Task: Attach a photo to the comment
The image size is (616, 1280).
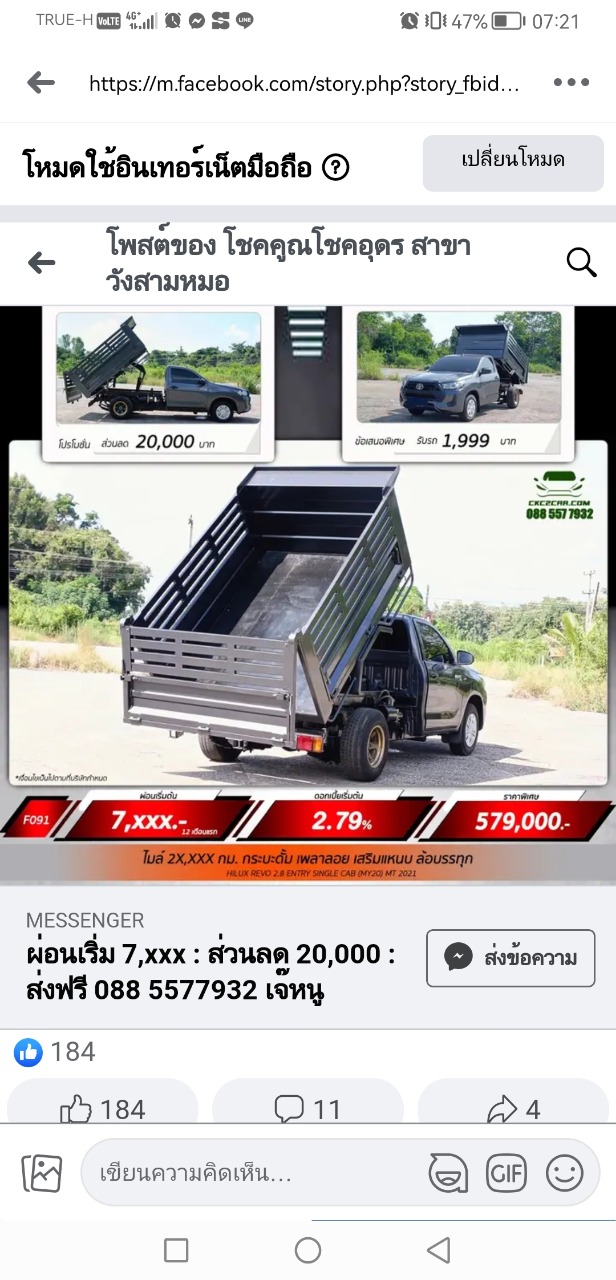Action: click(41, 1173)
